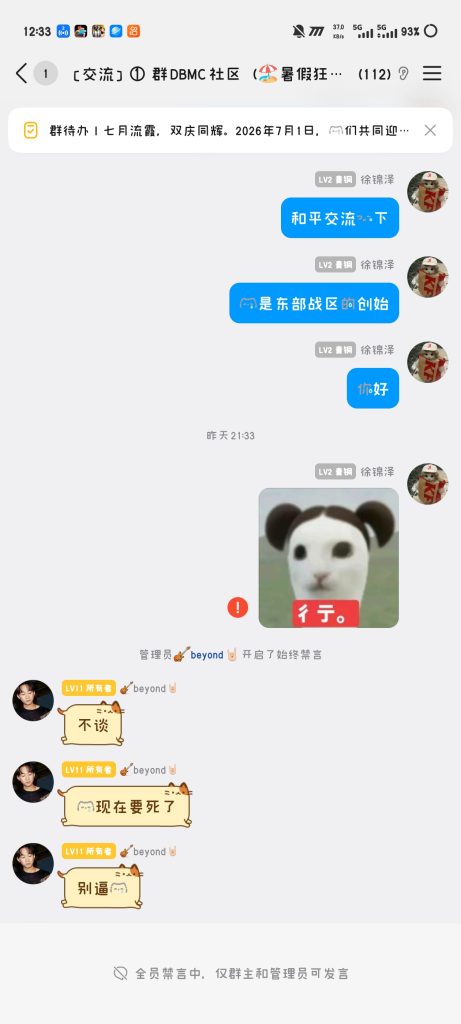Open the group menu with three lines
The width and height of the screenshot is (461, 1024).
point(432,73)
